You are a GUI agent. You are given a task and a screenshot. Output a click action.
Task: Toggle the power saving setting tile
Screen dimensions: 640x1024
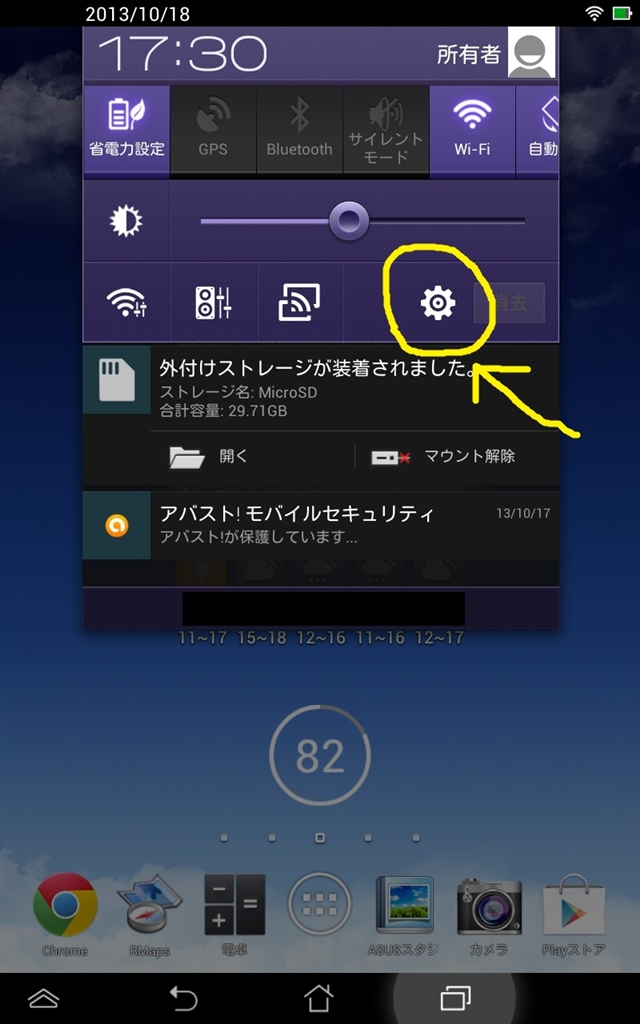126,128
